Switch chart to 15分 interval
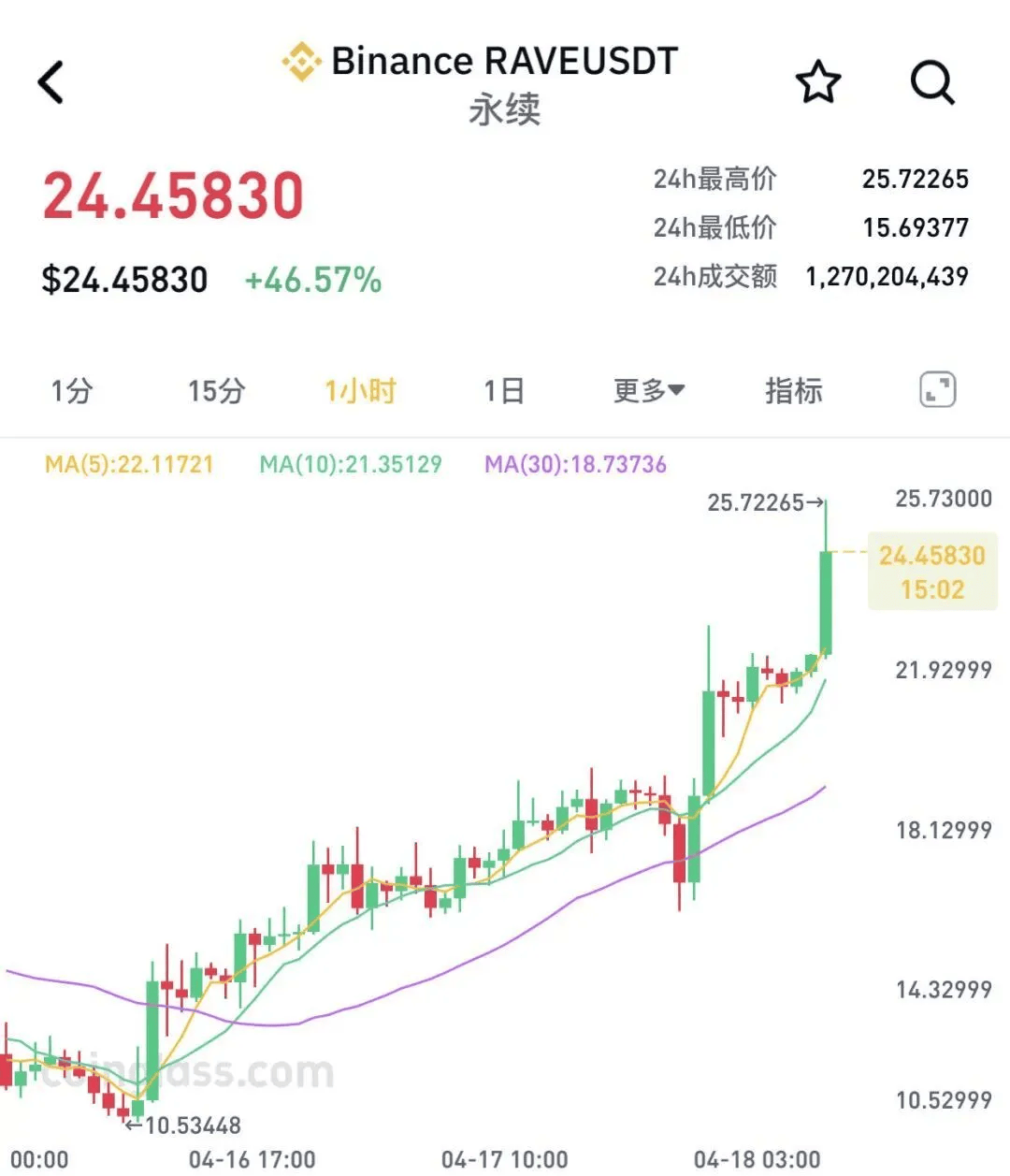 [216, 390]
